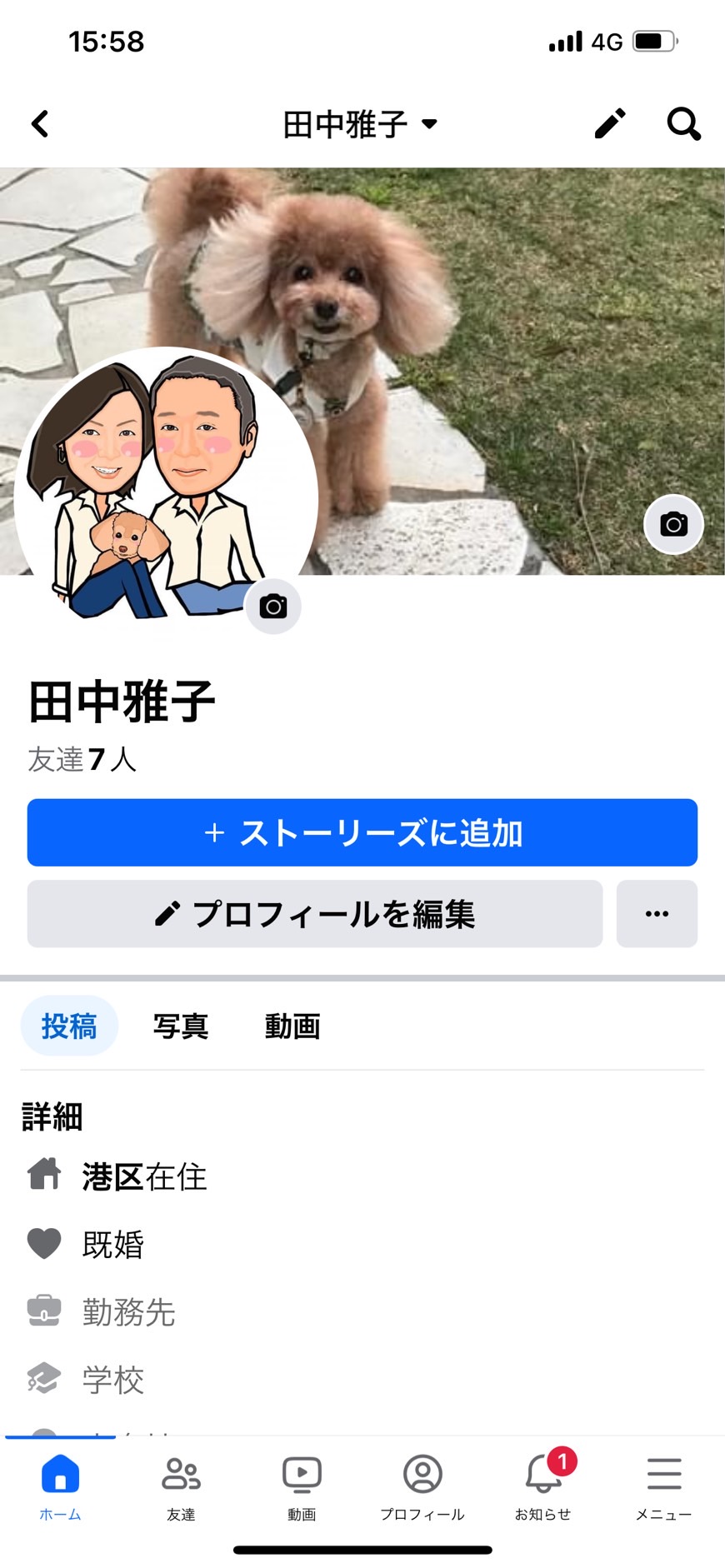Open the 田中雅子 profile switcher dropdown
The height and width of the screenshot is (1568, 725).
coord(360,125)
